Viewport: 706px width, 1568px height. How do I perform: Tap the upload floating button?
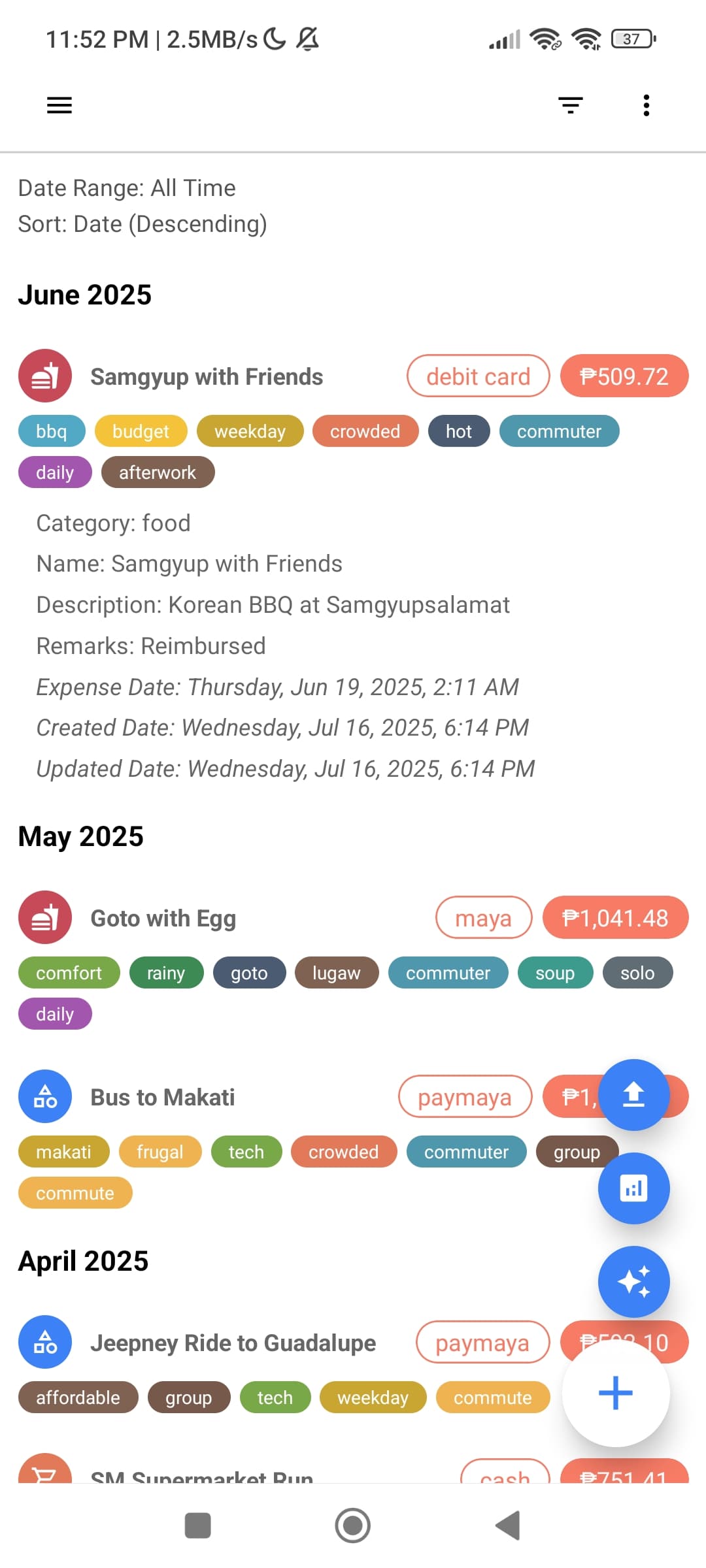click(633, 1095)
